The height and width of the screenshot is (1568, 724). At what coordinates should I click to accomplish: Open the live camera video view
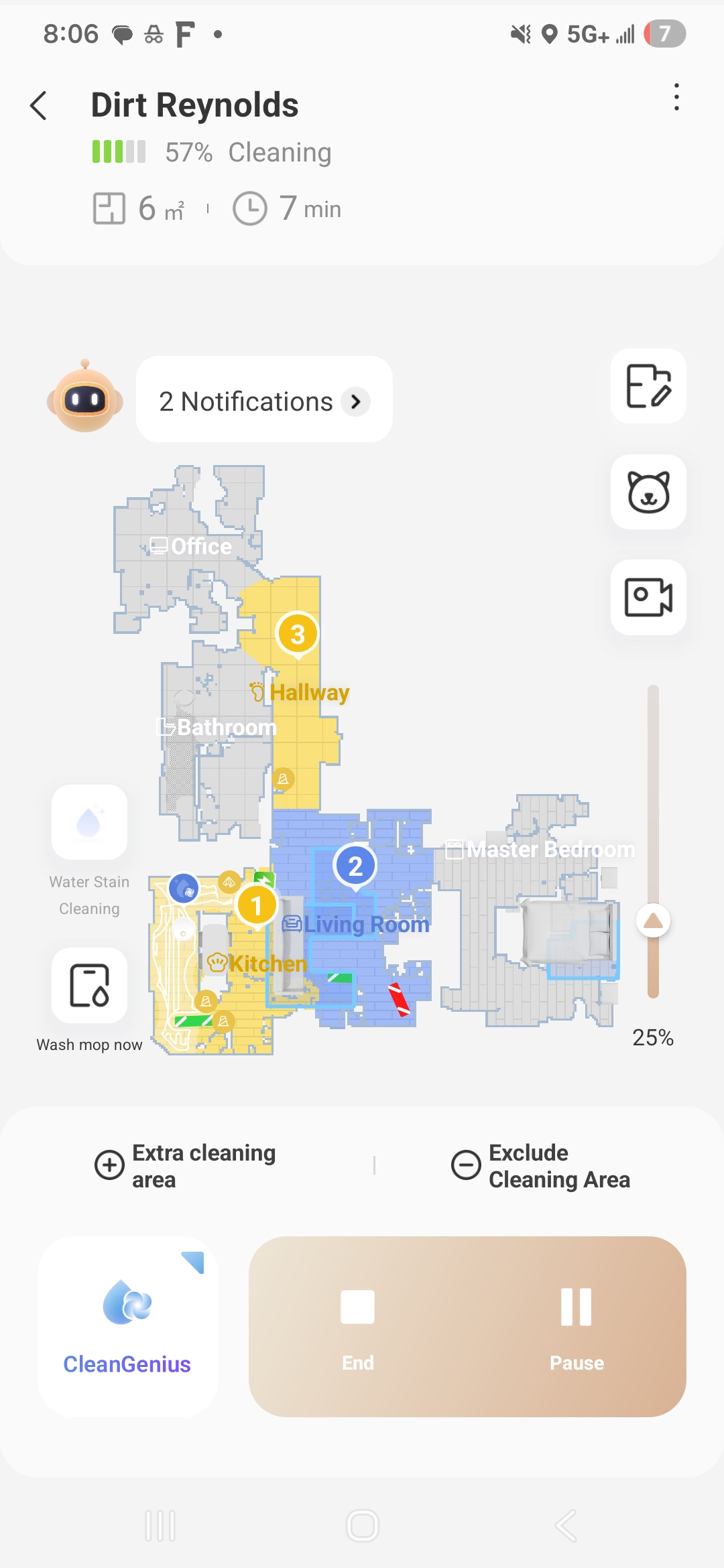pos(648,597)
